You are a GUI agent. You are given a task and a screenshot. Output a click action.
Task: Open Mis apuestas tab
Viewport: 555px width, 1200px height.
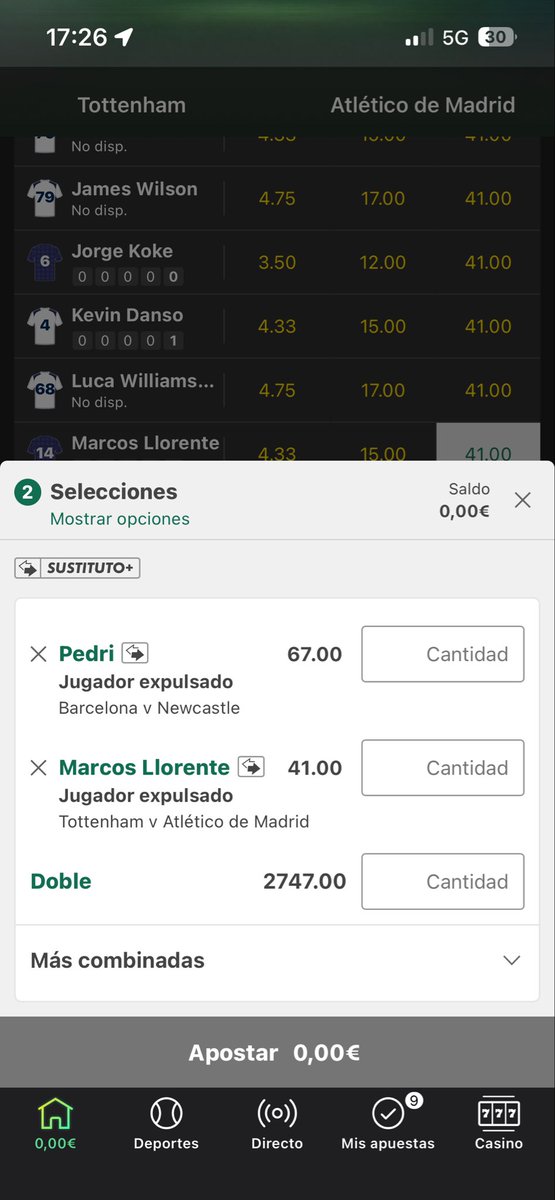(x=388, y=1124)
